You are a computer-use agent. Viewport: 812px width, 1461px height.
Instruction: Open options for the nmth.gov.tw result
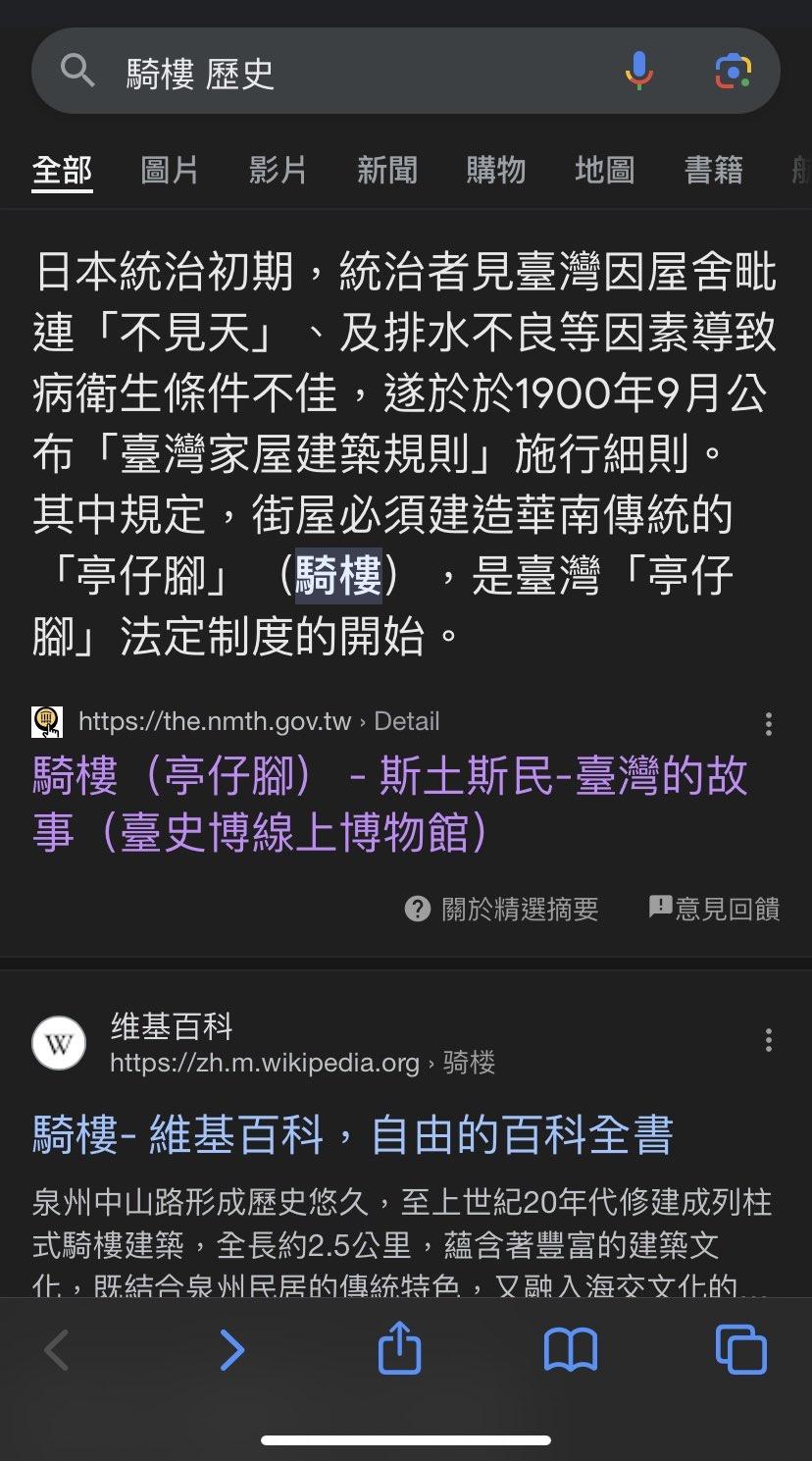768,724
